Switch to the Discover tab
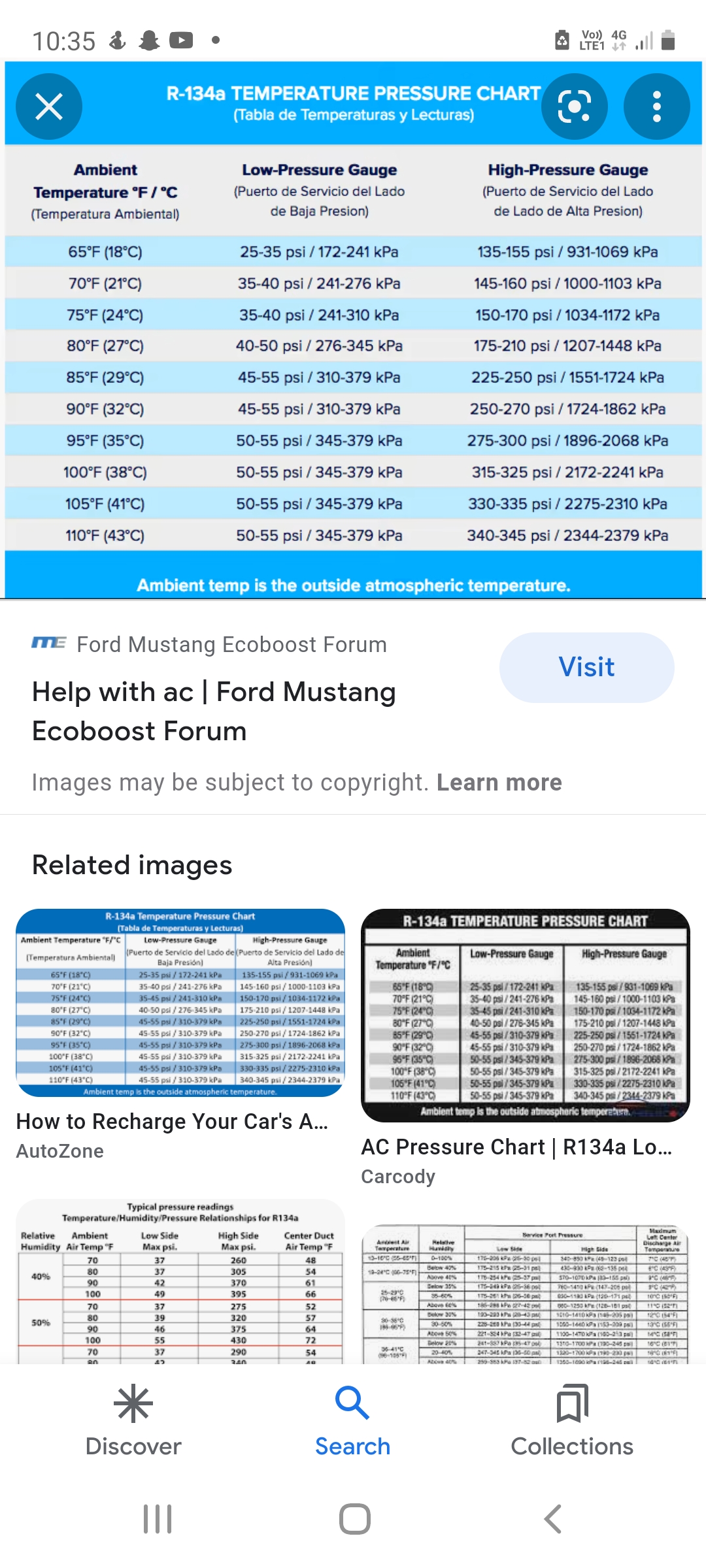The height and width of the screenshot is (1568, 706). [x=133, y=1420]
